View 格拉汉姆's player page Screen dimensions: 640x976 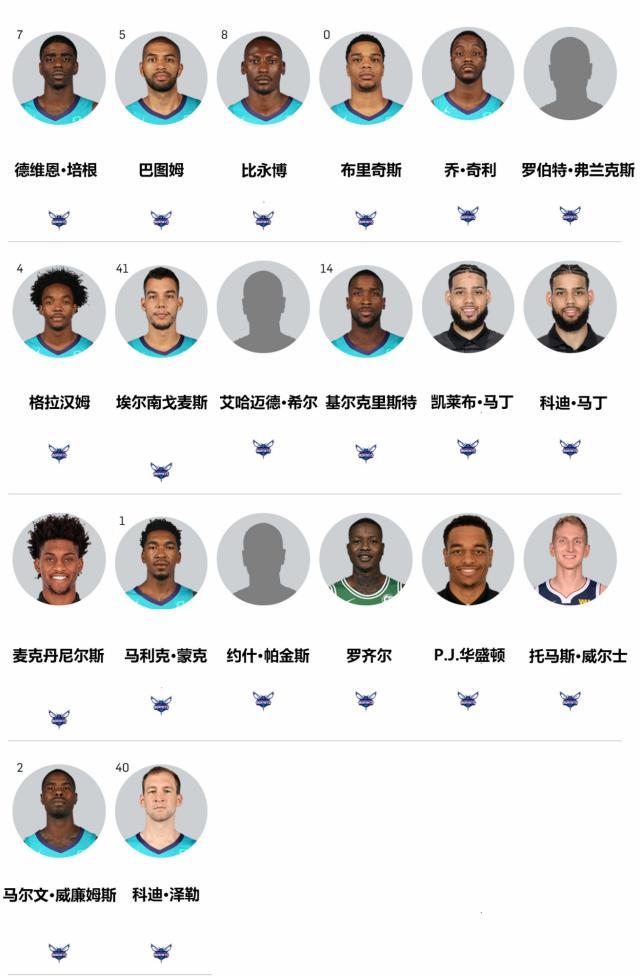58,311
